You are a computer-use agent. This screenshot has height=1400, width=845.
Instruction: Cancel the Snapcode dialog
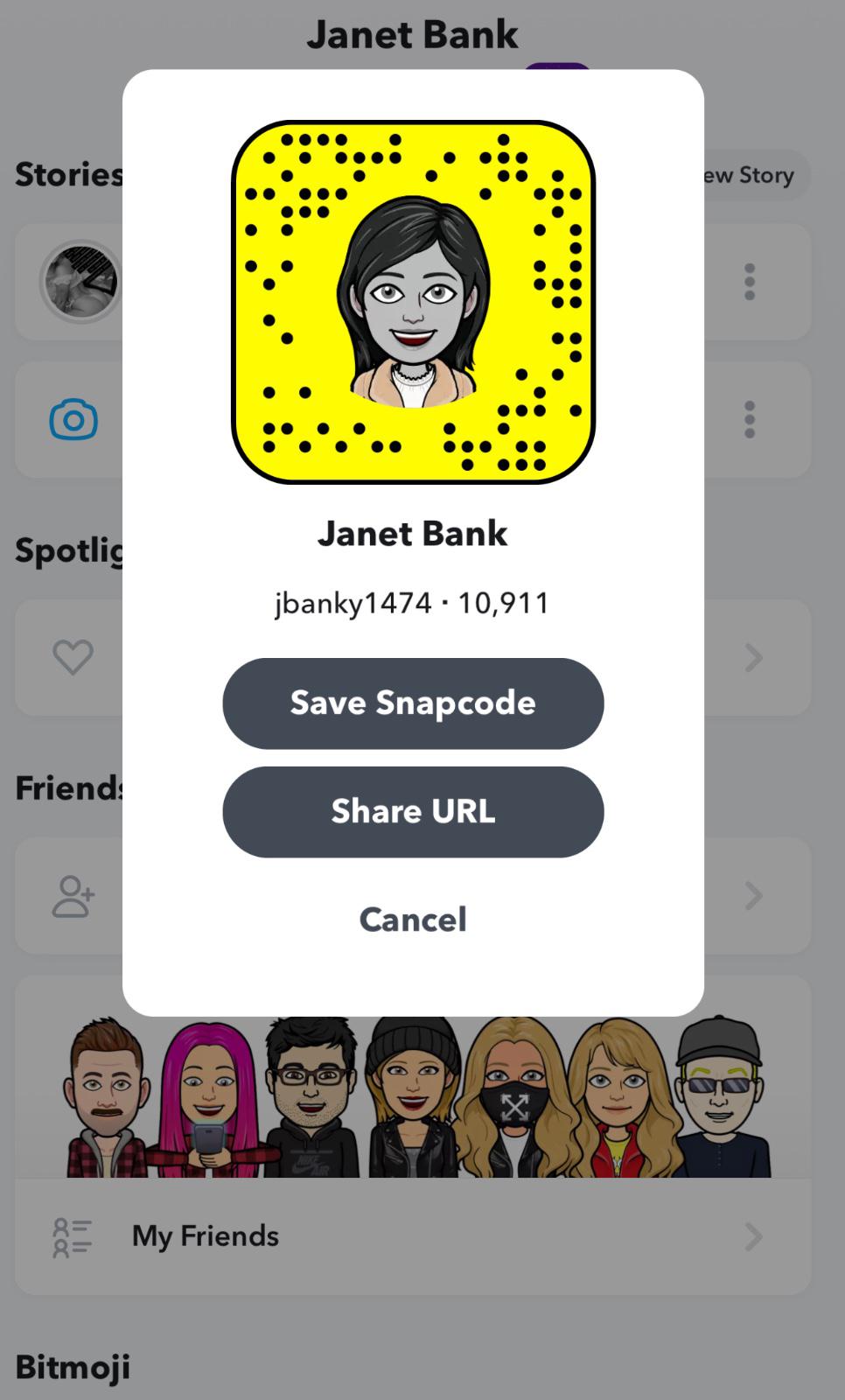pos(413,919)
